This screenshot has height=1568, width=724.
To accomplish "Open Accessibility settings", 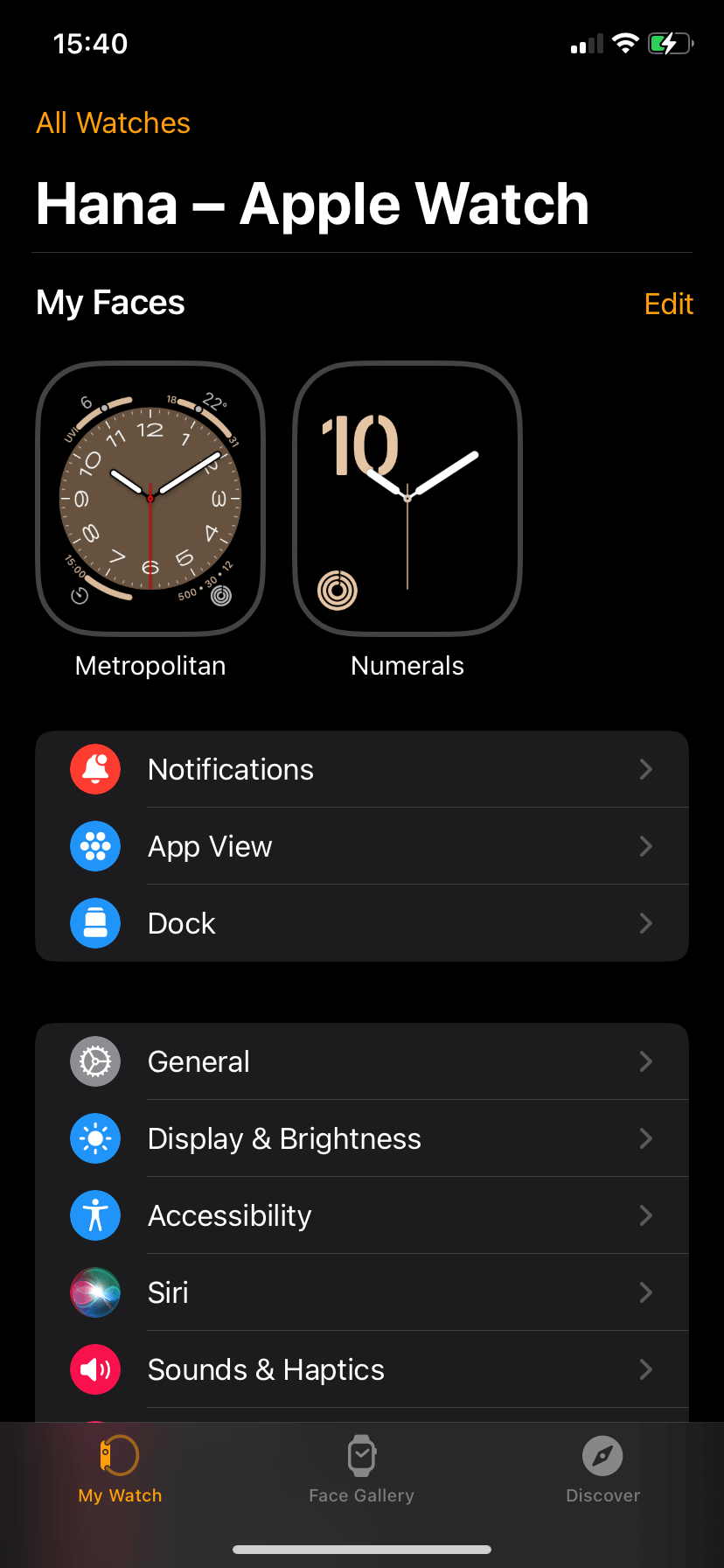I will [x=362, y=1215].
